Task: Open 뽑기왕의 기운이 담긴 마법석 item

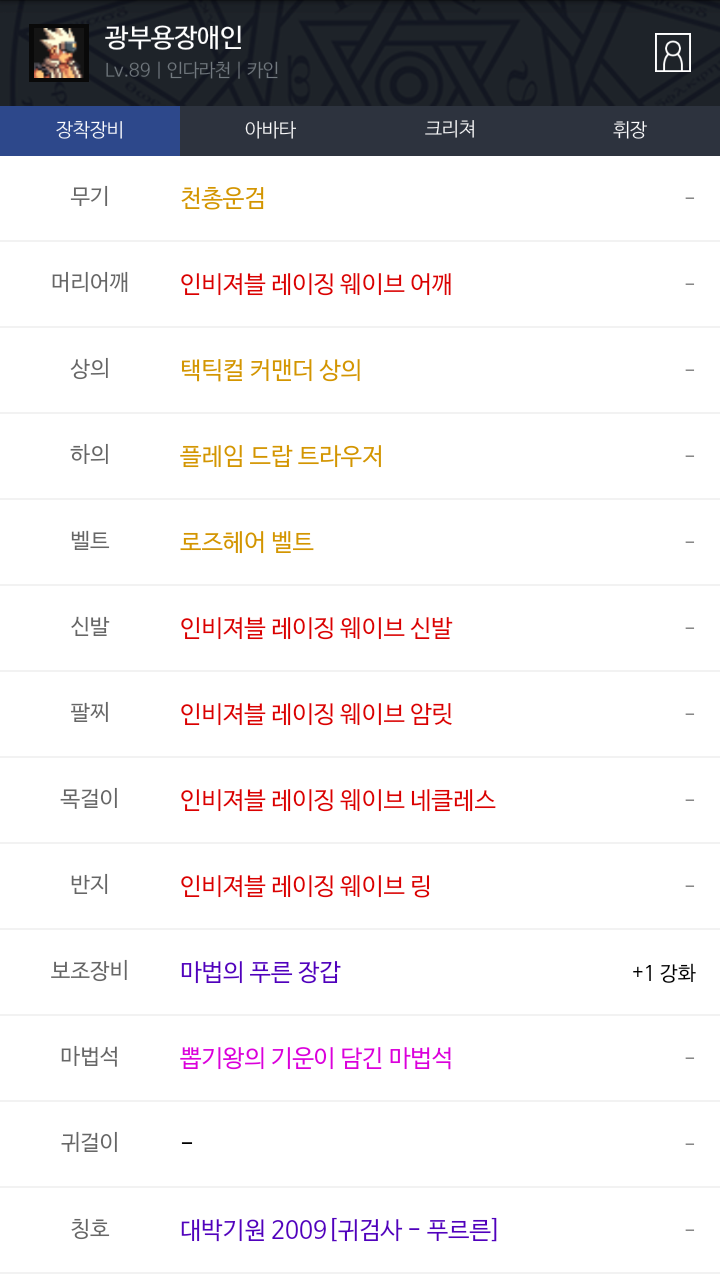Action: click(316, 1058)
